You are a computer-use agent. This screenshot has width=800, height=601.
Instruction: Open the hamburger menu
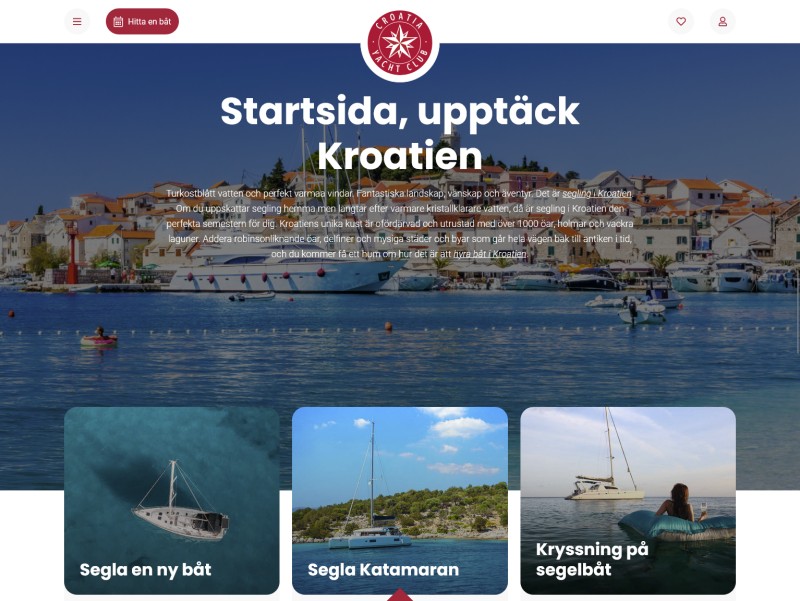(77, 21)
